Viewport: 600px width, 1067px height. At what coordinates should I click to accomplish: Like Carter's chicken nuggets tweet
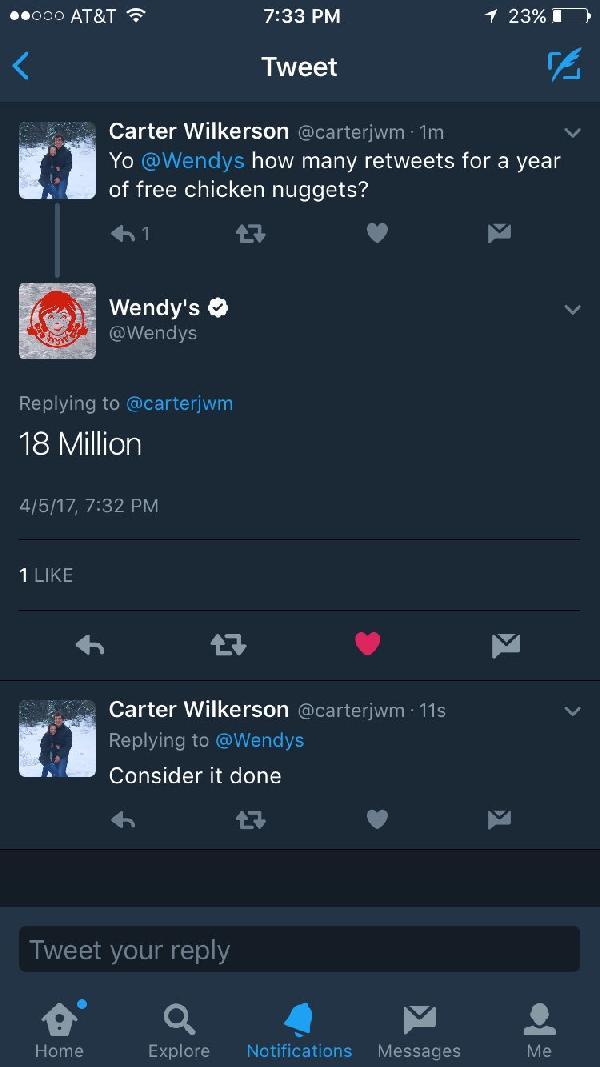click(x=377, y=234)
